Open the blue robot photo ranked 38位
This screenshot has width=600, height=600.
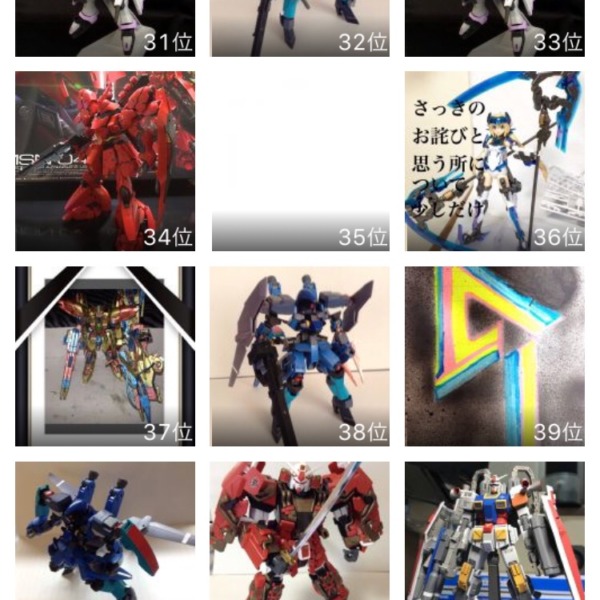pyautogui.click(x=300, y=355)
